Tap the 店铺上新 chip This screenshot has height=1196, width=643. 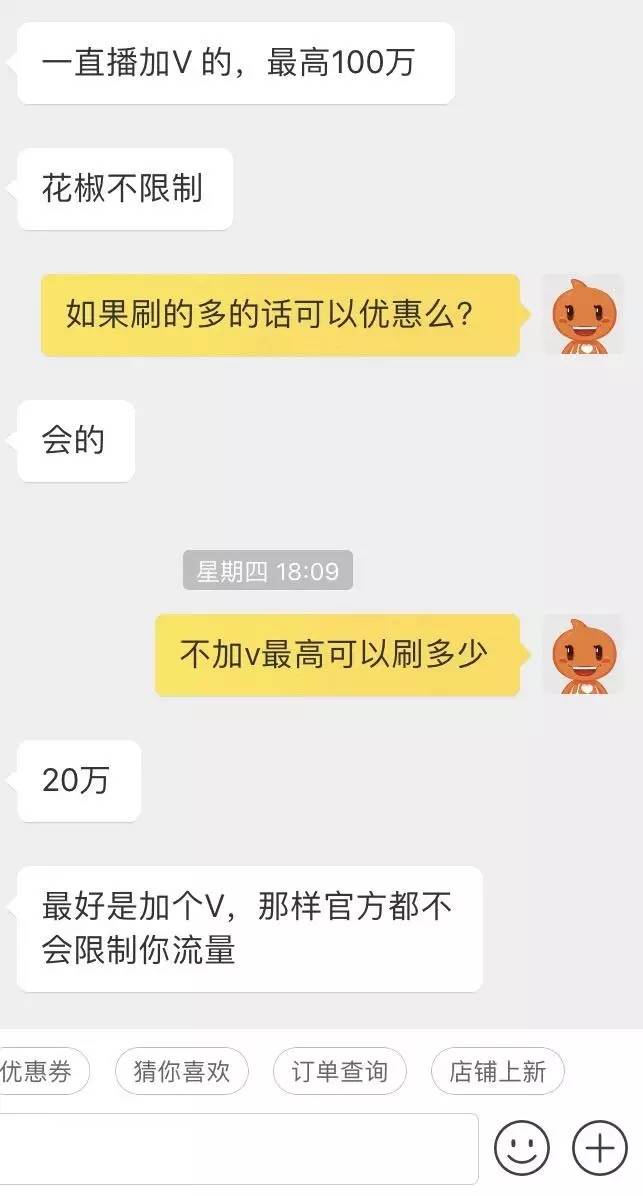click(497, 1072)
